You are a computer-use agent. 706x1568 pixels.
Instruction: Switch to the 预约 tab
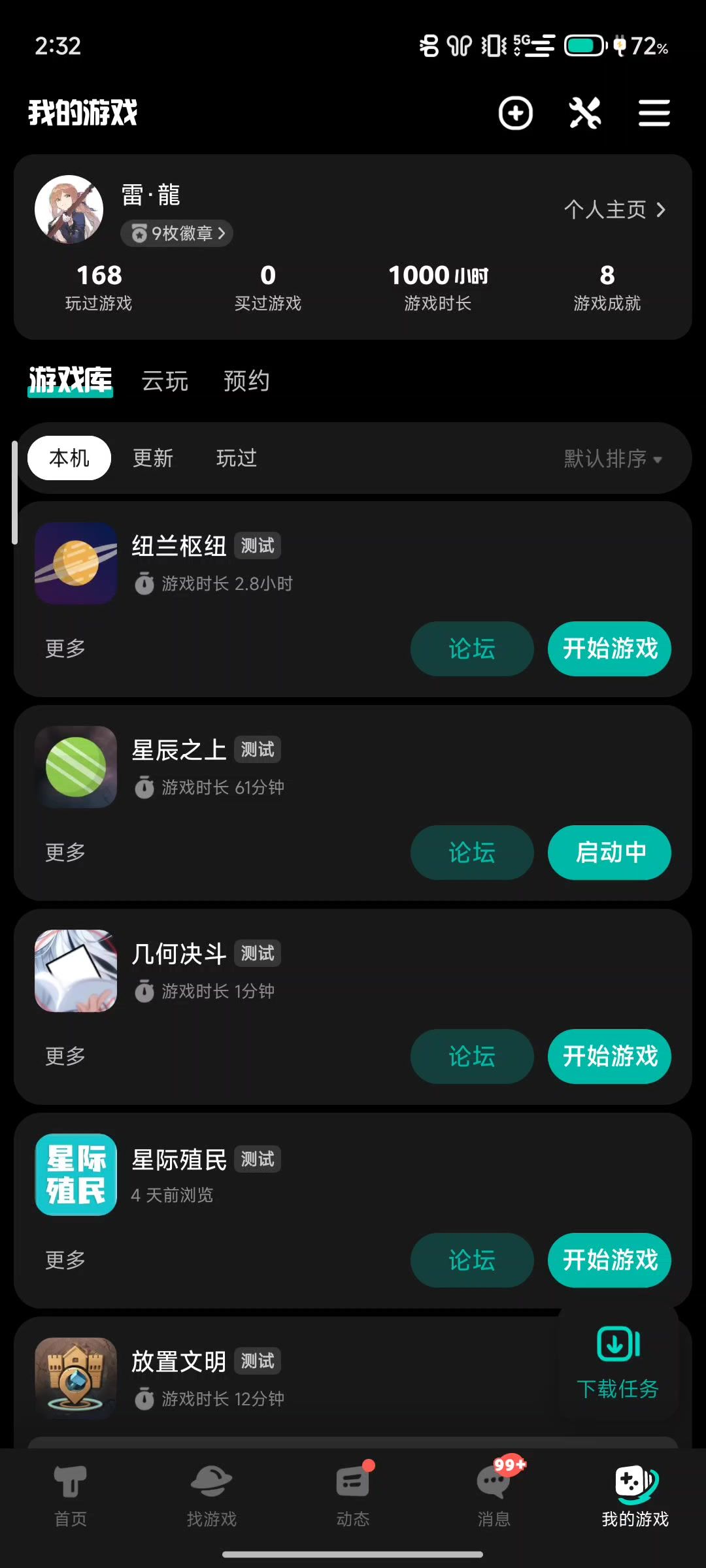[x=246, y=381]
